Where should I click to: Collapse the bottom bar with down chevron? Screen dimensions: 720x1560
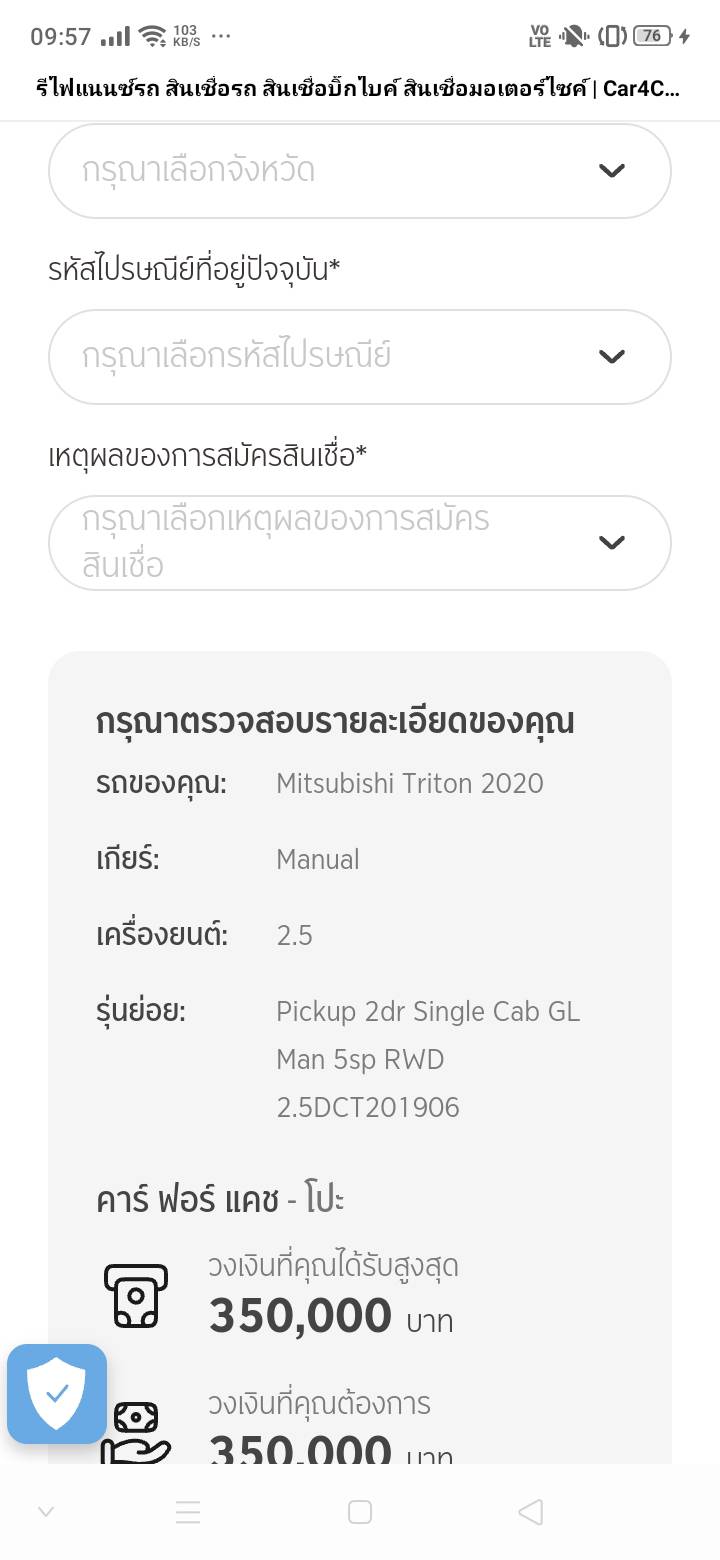coord(46,1512)
